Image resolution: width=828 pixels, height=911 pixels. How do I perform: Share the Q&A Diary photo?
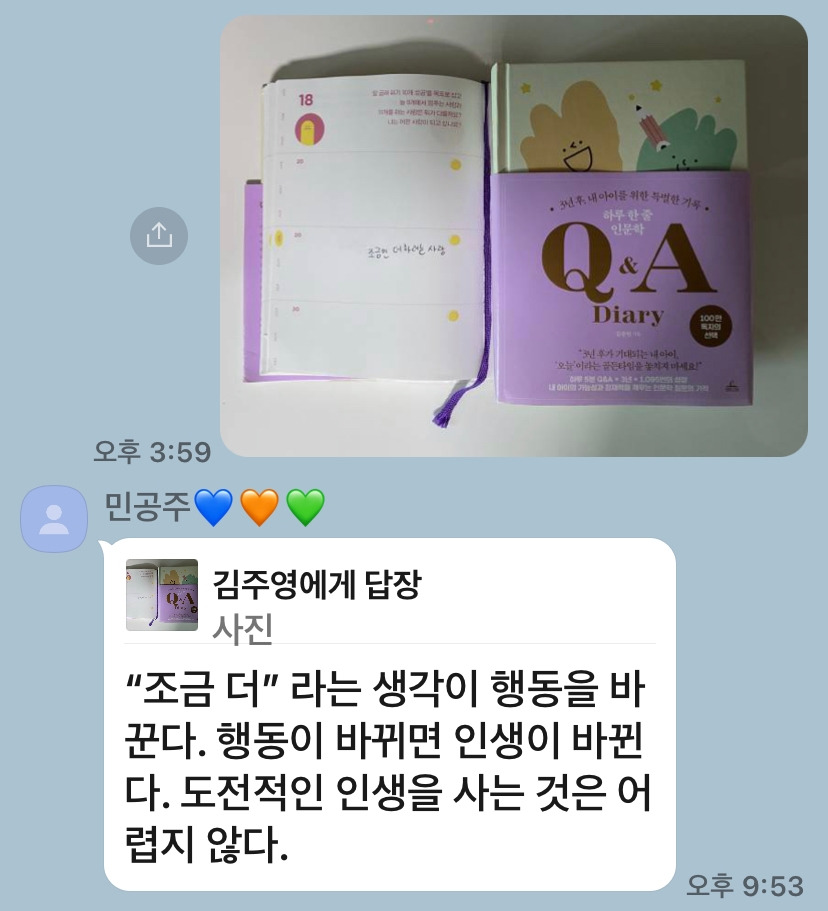point(159,236)
